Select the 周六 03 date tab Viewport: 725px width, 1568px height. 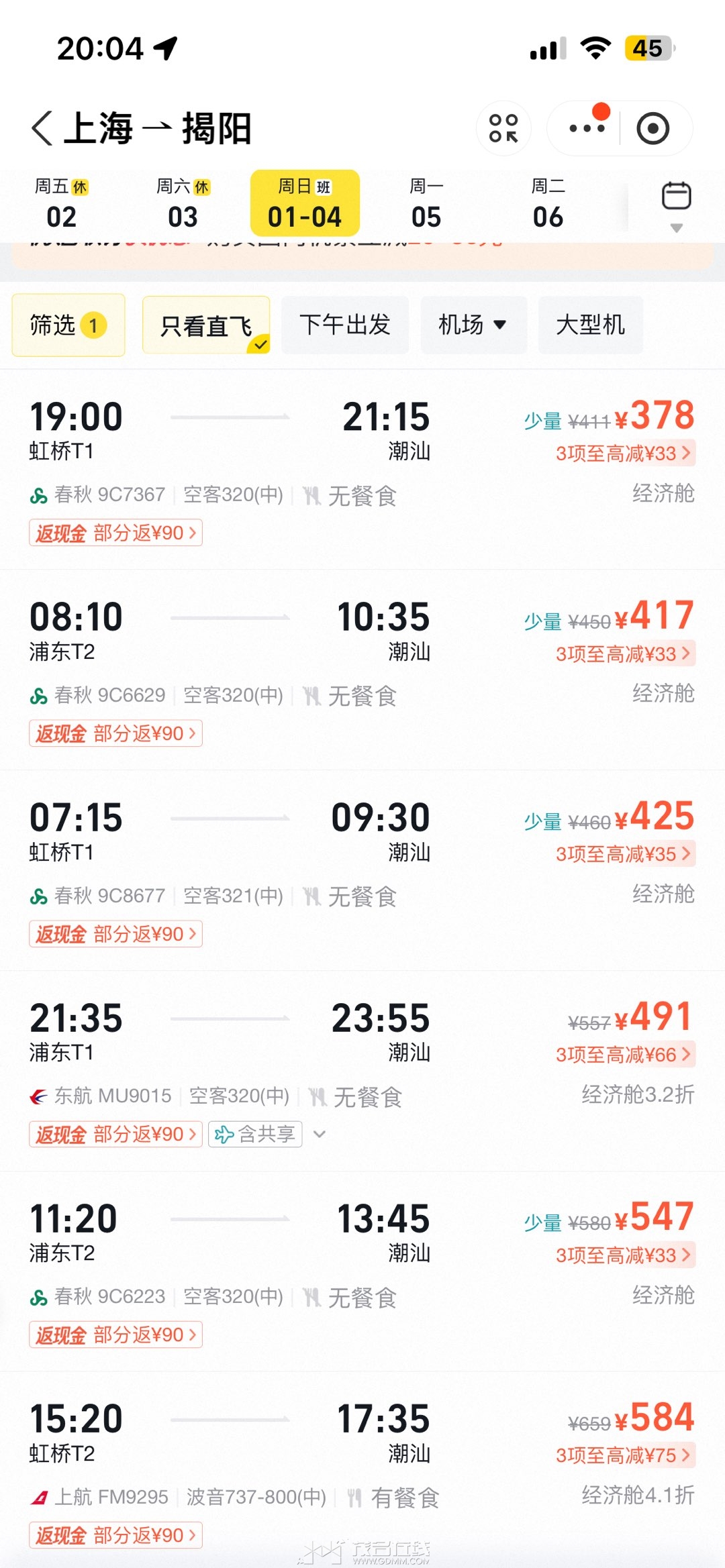coord(183,203)
